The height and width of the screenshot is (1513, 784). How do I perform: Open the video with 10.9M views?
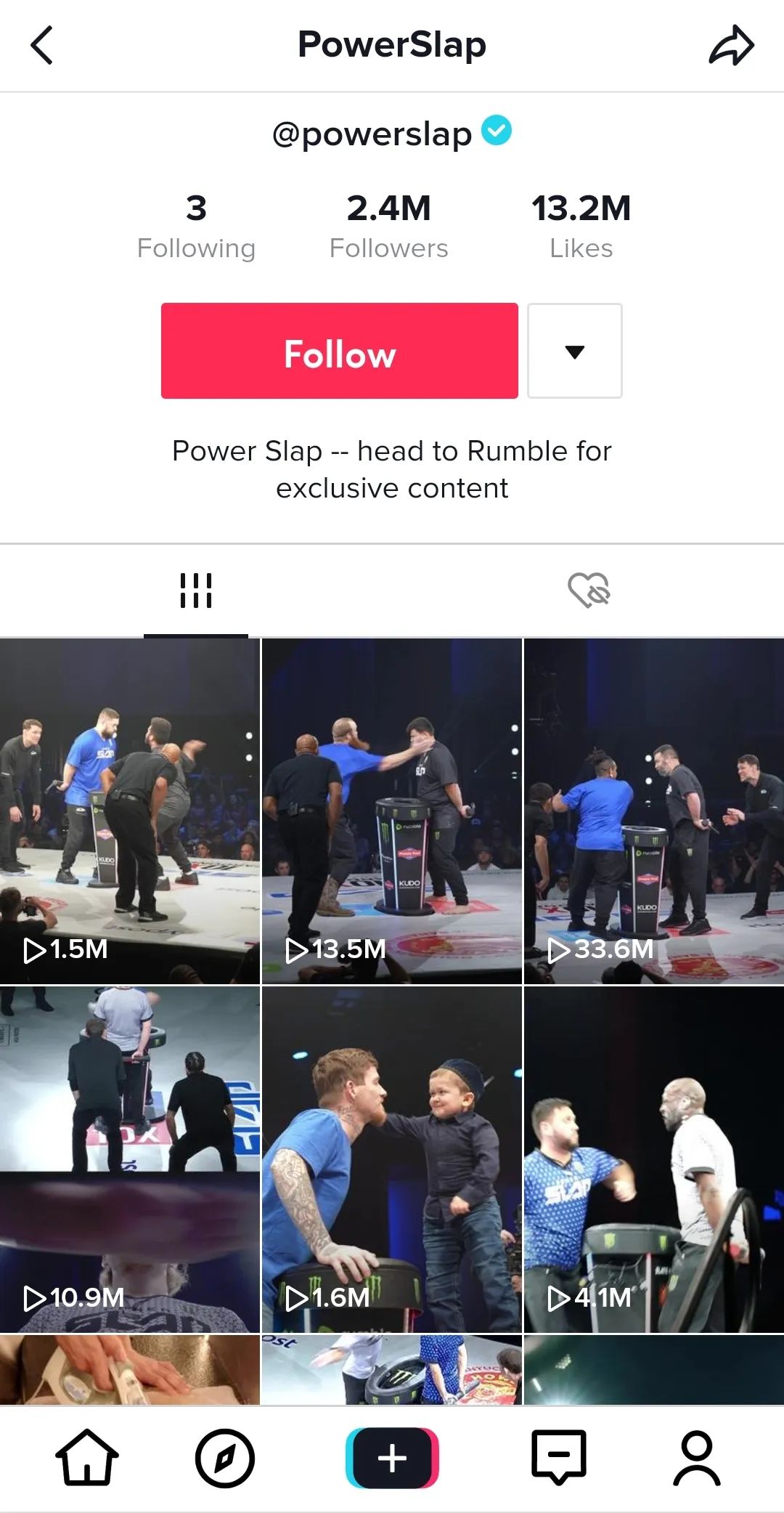tap(130, 1159)
